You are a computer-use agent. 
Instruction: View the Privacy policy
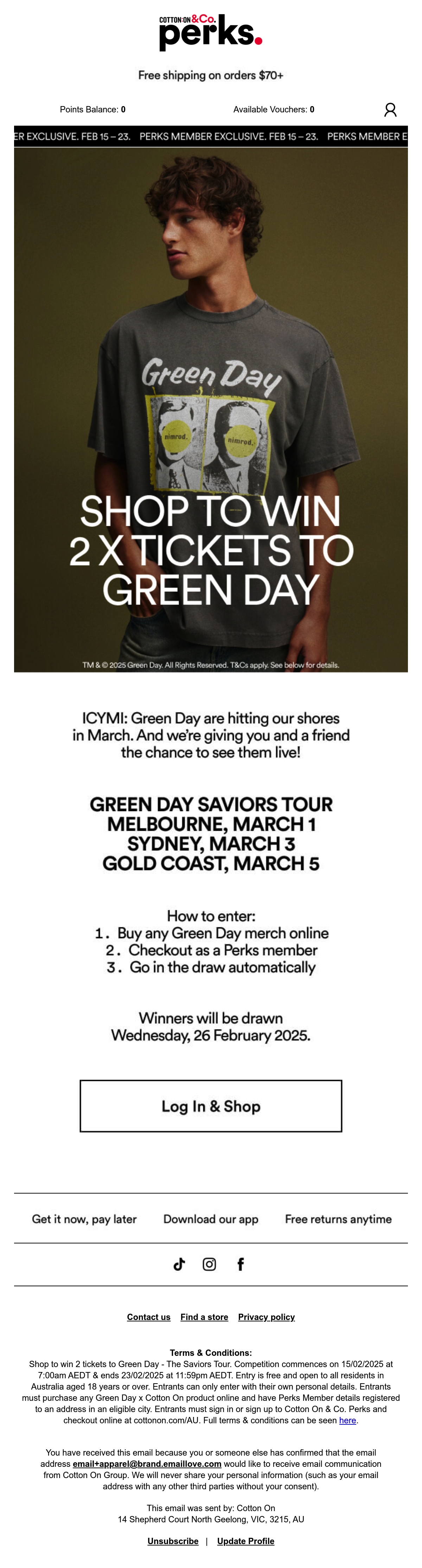pos(267,1317)
